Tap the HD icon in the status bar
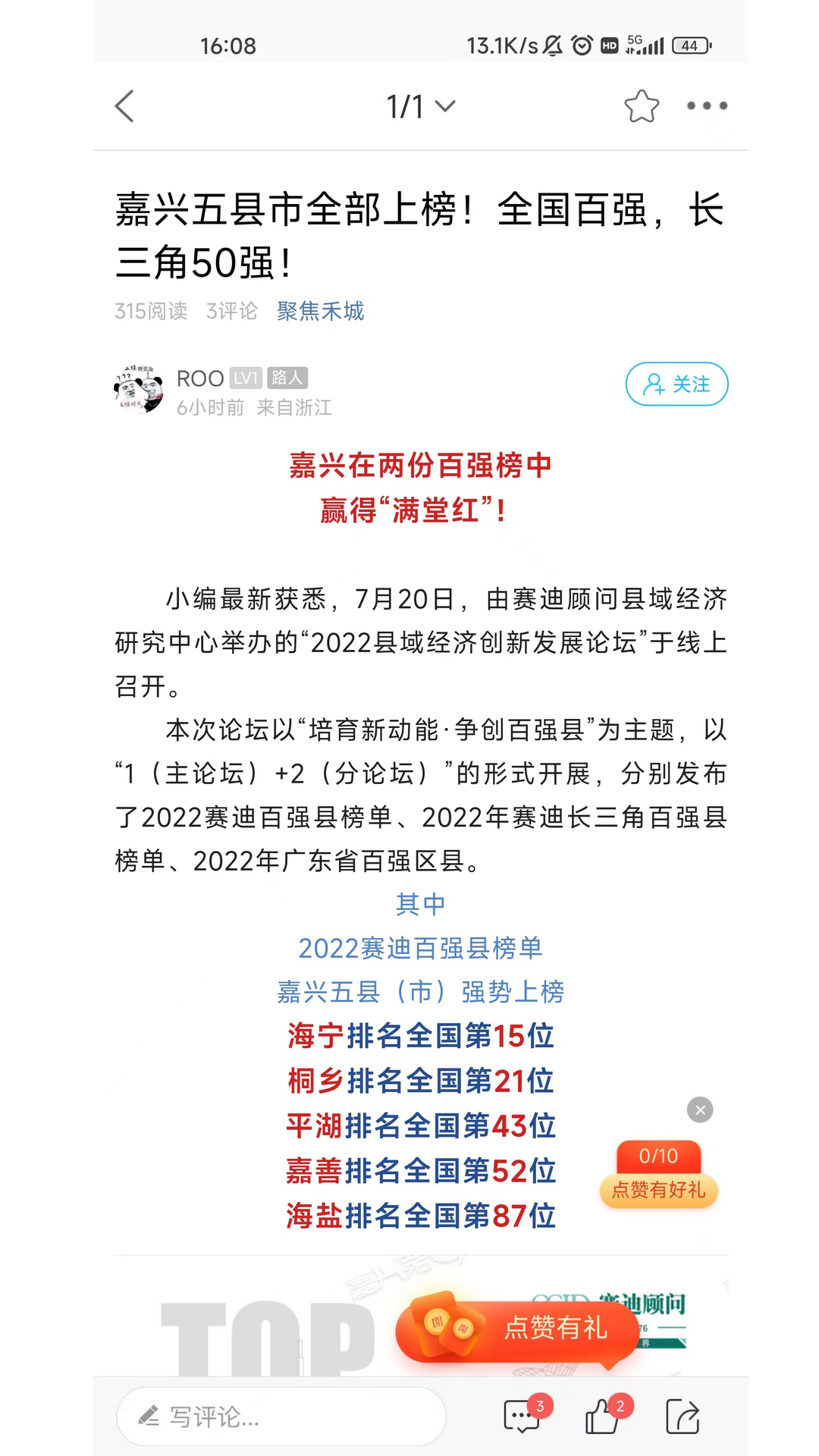 coord(608,45)
